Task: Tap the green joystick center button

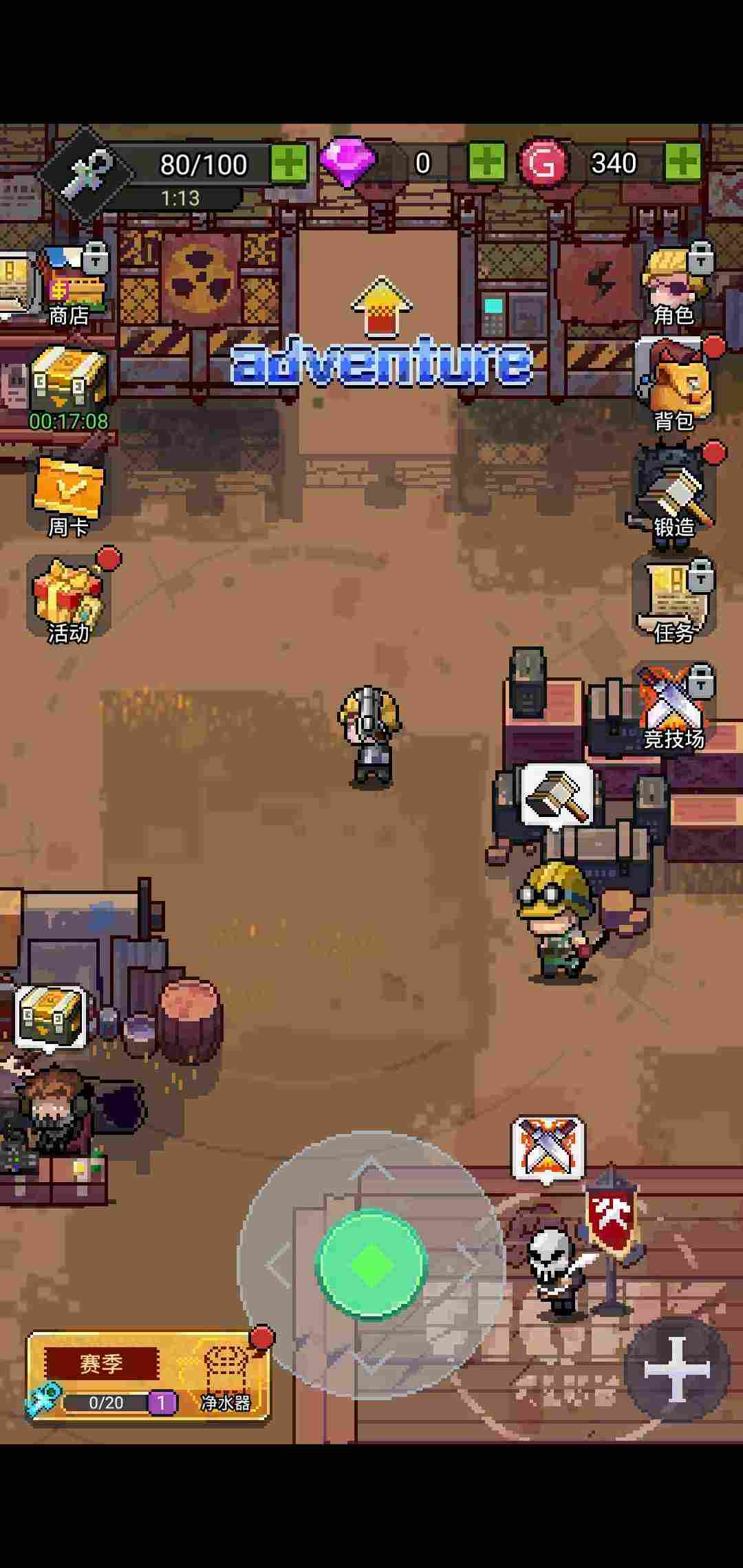Action: (371, 1264)
